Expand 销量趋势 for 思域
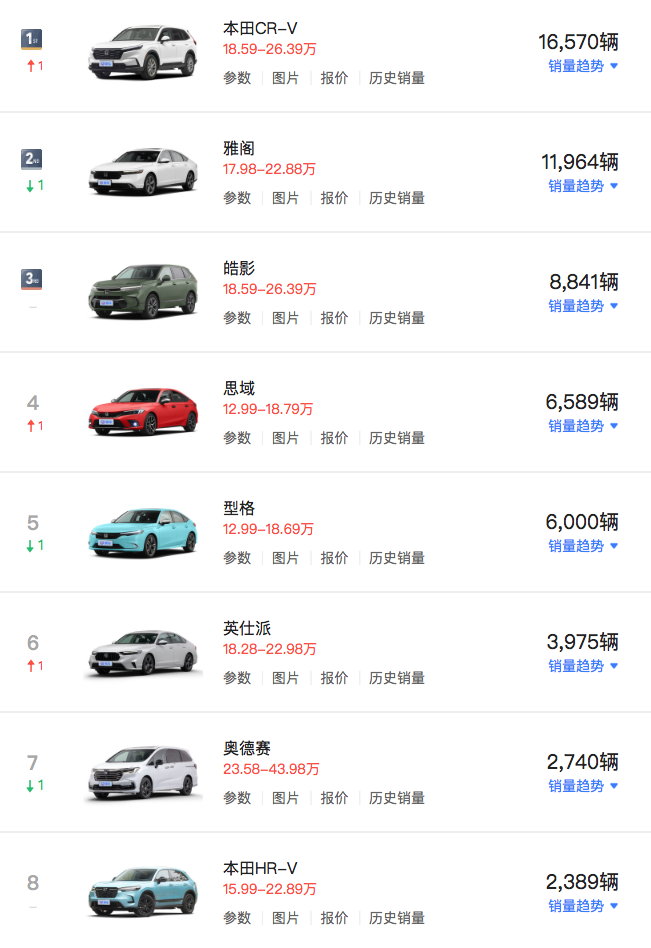Image resolution: width=651 pixels, height=948 pixels. coord(583,426)
